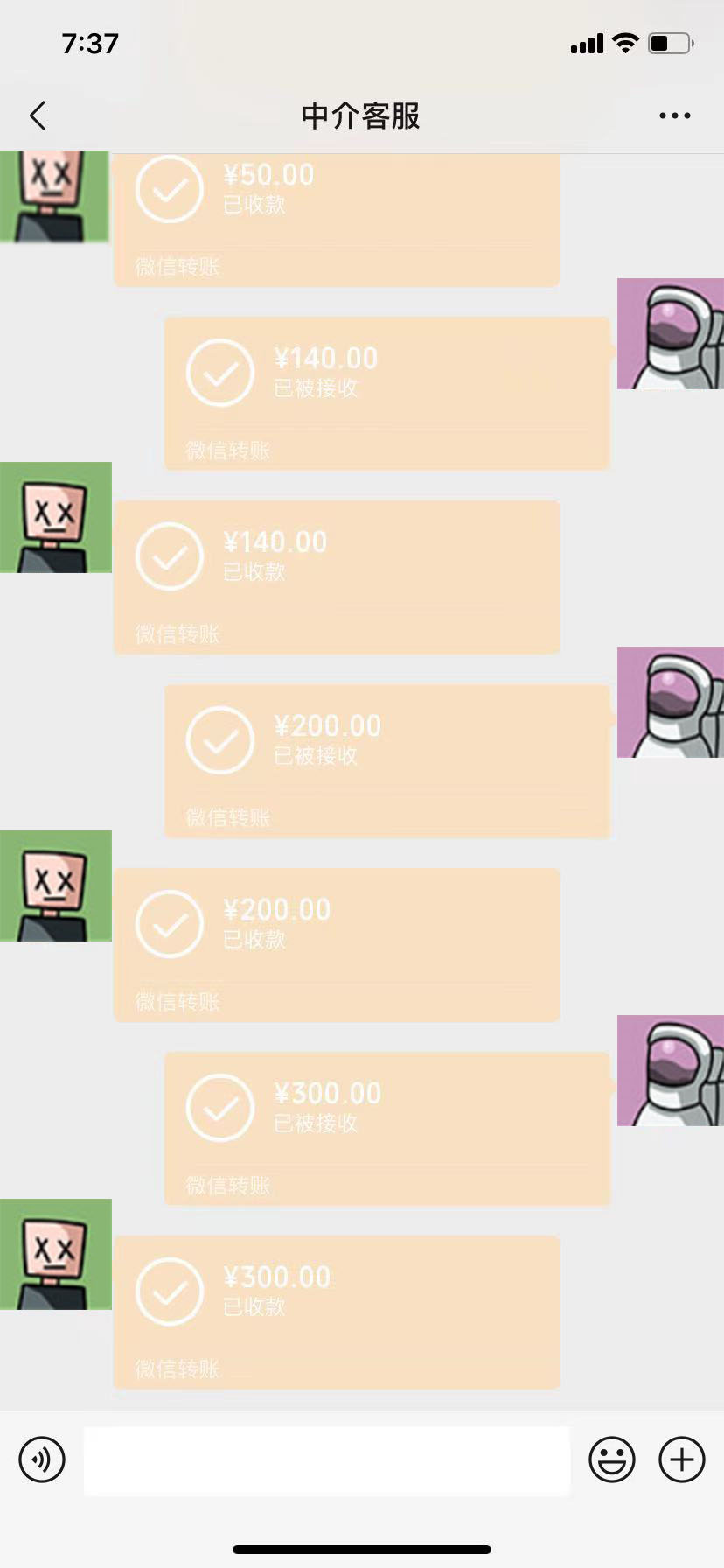The height and width of the screenshot is (1568, 724).
Task: Tap the astronaut avatar beside ¥140.00 transfer
Action: tap(670, 334)
